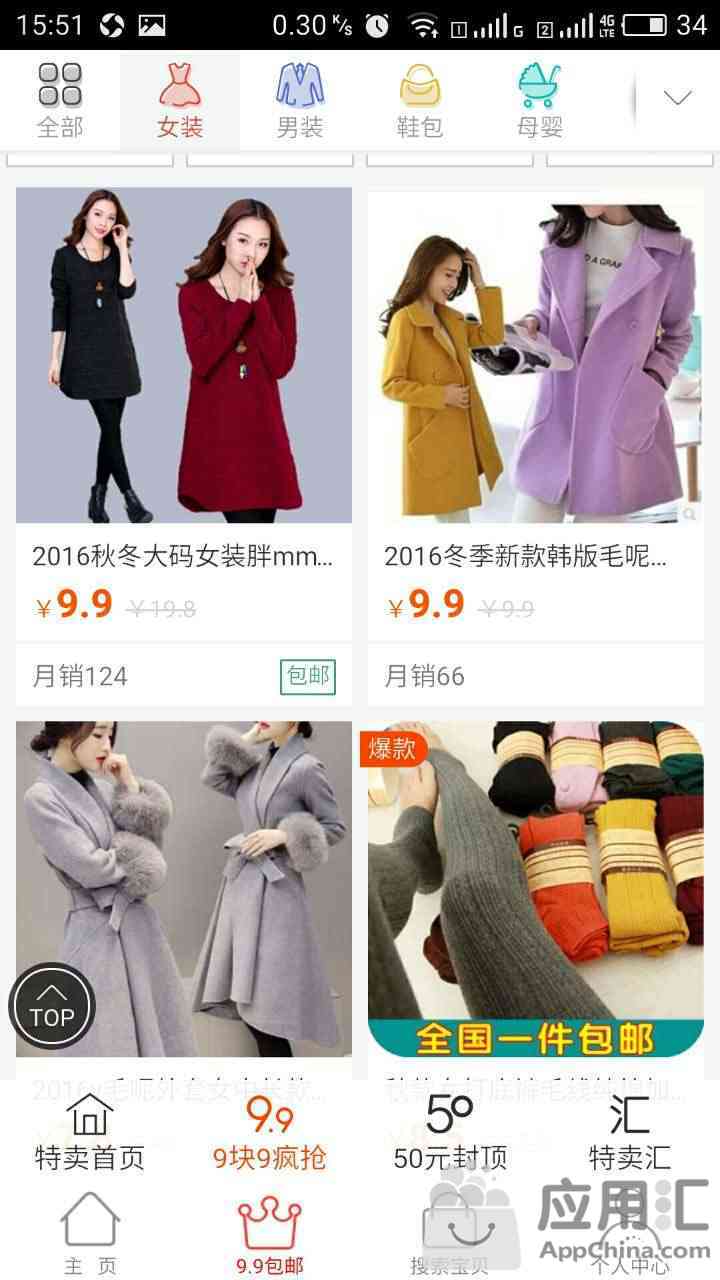Open the 搜索宝贝 bottom tab
Image resolution: width=720 pixels, height=1280 pixels.
tap(450, 1235)
